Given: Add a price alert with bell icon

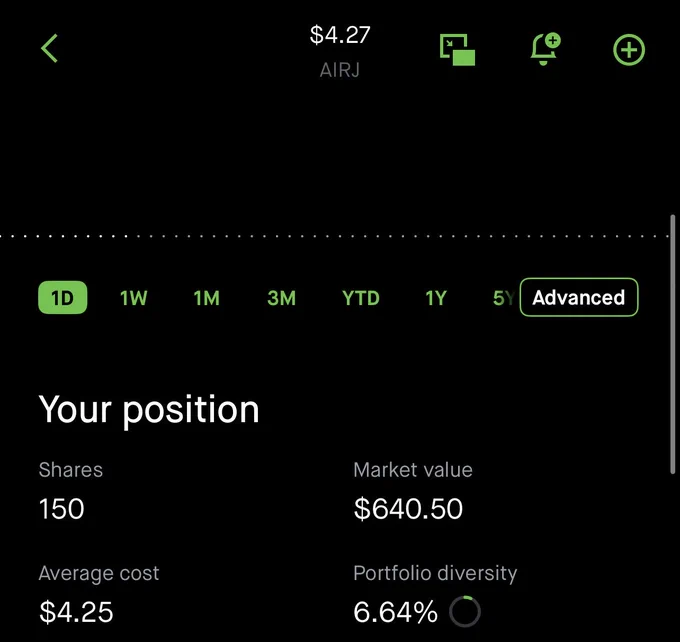Looking at the screenshot, I should (545, 49).
